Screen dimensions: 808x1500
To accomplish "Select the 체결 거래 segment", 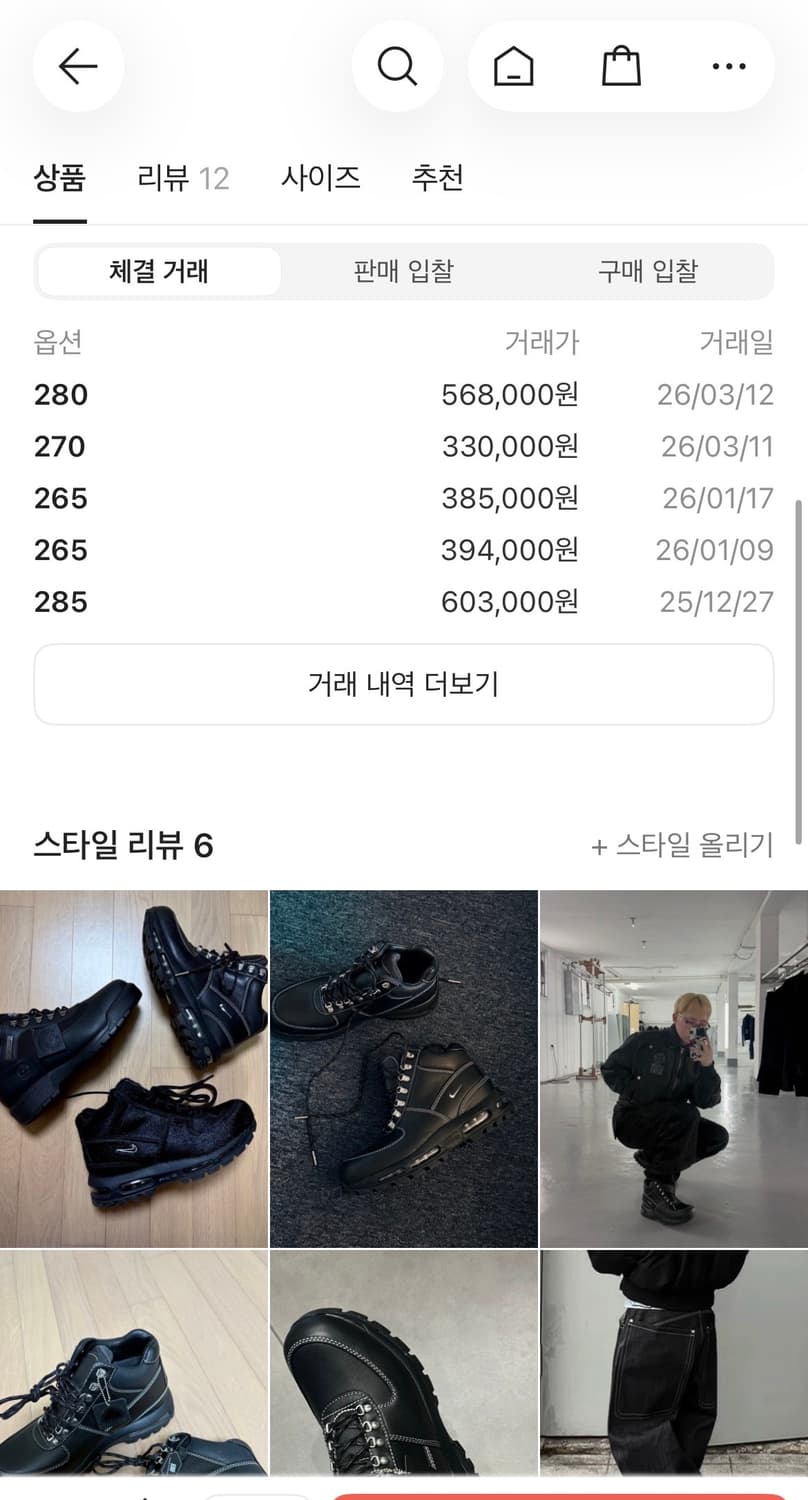I will click(x=157, y=271).
